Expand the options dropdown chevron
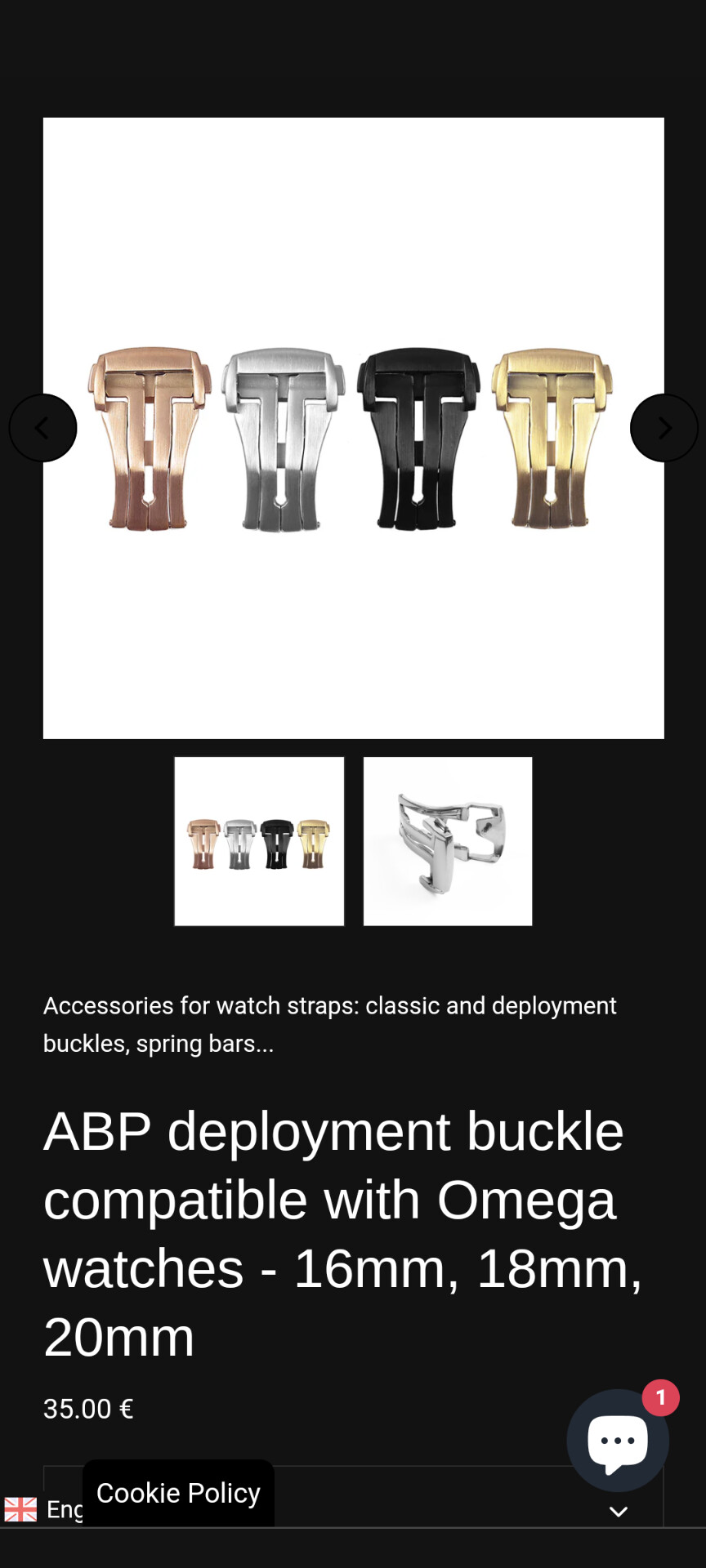 619,1512
